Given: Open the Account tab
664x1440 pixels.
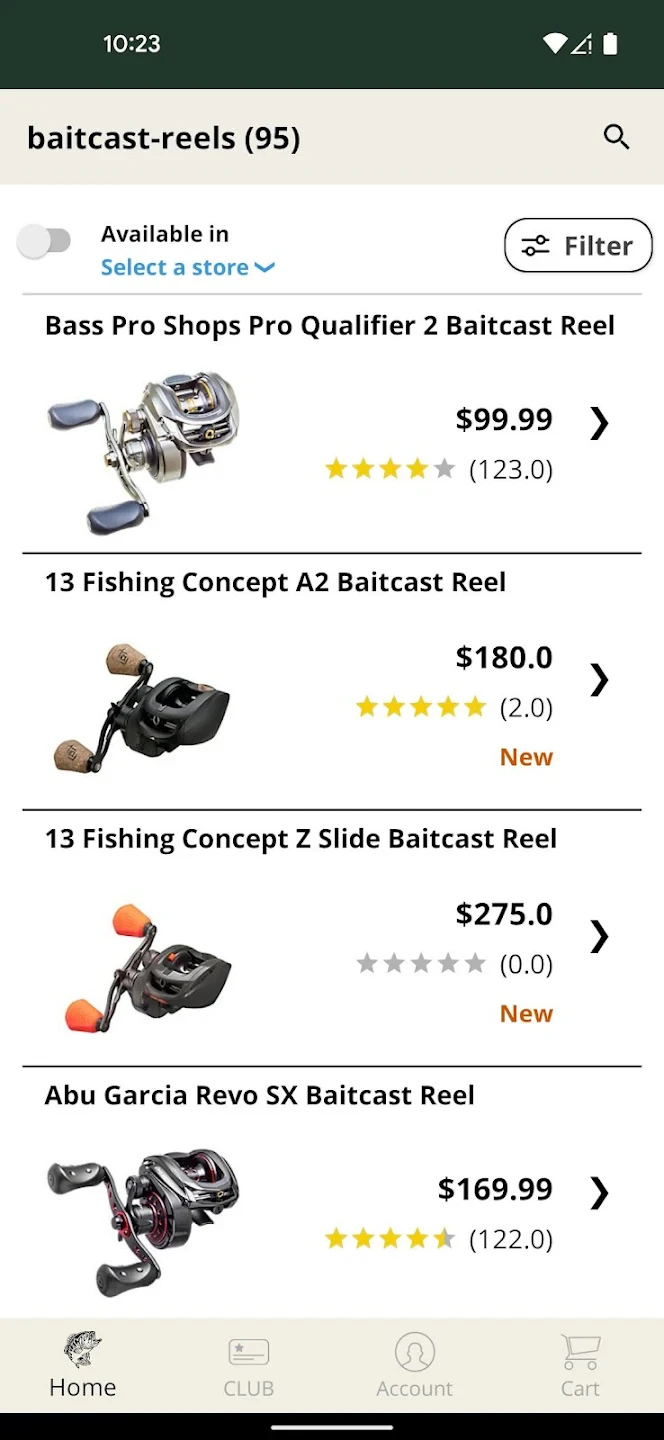Looking at the screenshot, I should 414,1364.
